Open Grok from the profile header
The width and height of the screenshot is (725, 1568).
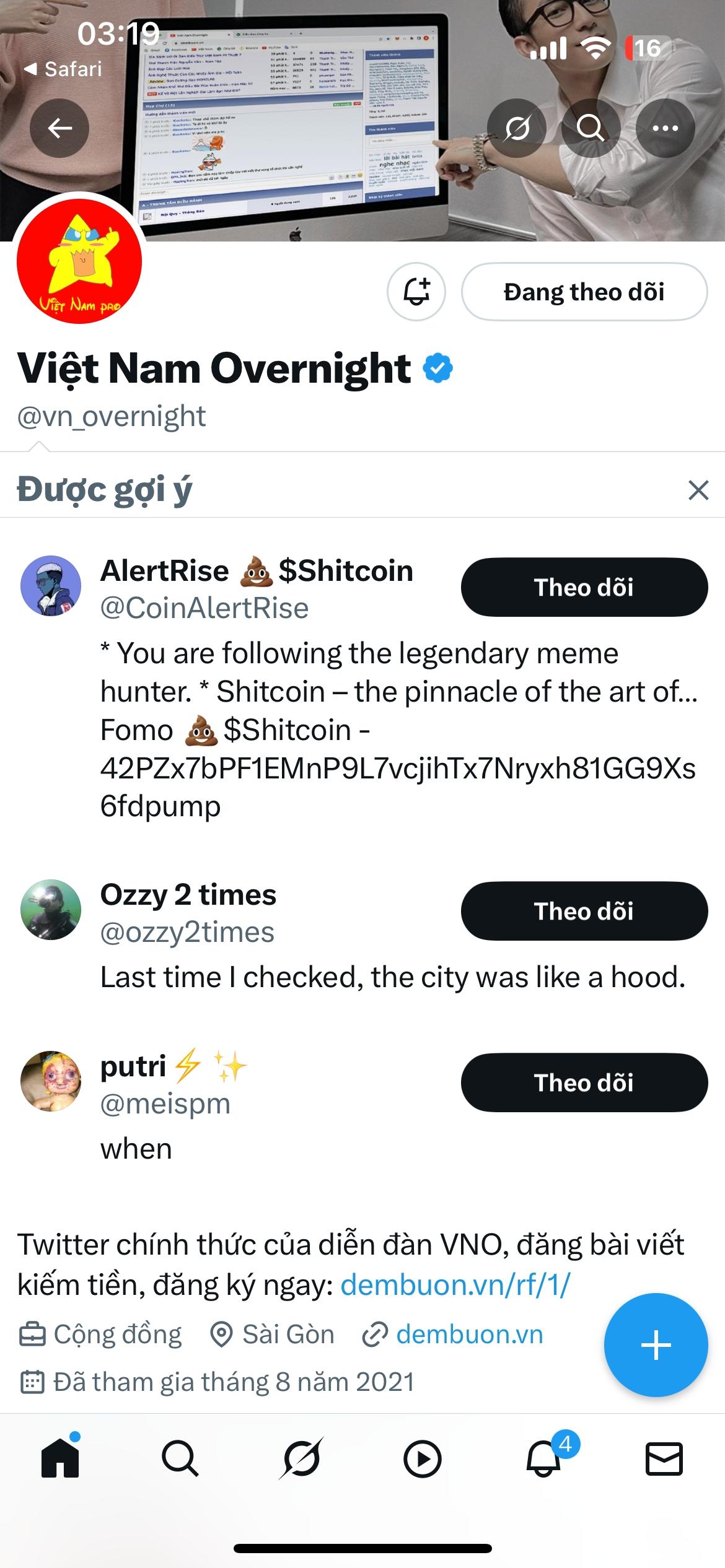tap(517, 128)
